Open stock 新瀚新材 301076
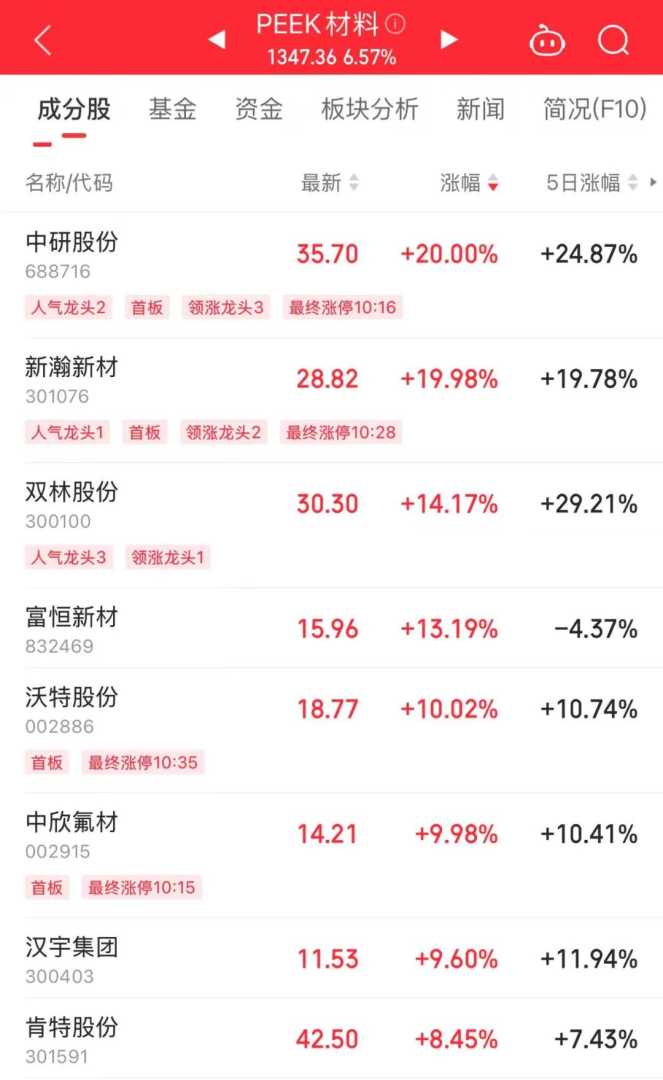The width and height of the screenshot is (663, 1080). click(72, 378)
